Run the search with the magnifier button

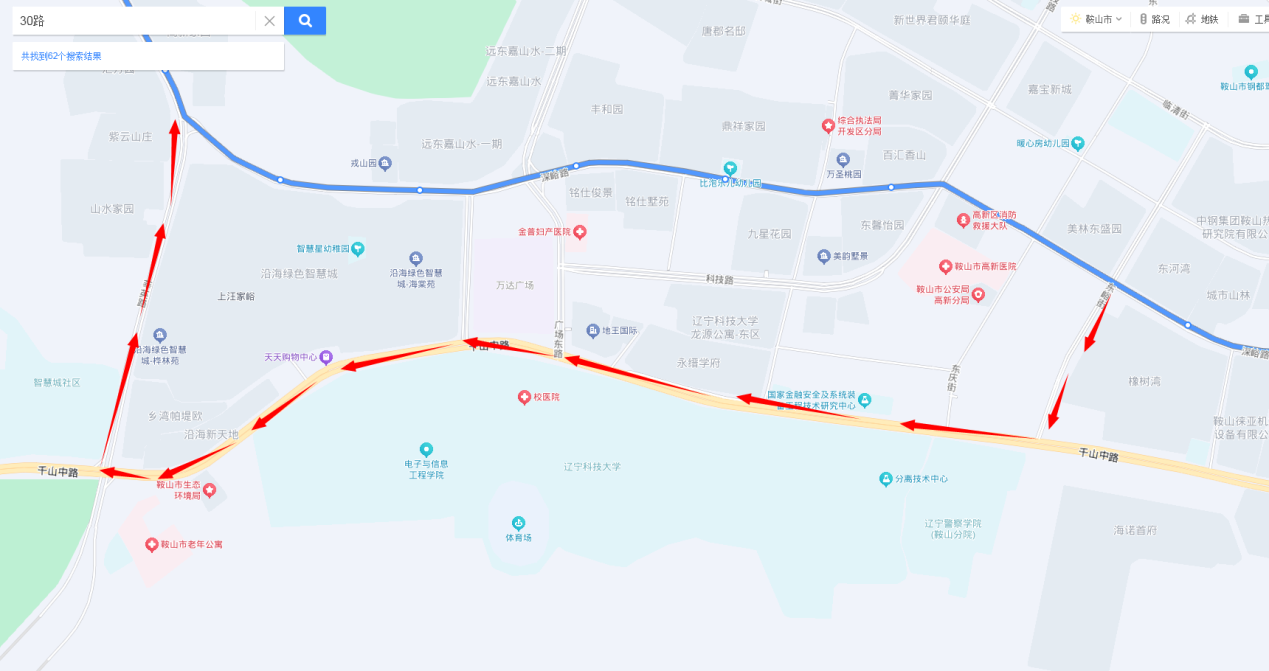coord(305,21)
